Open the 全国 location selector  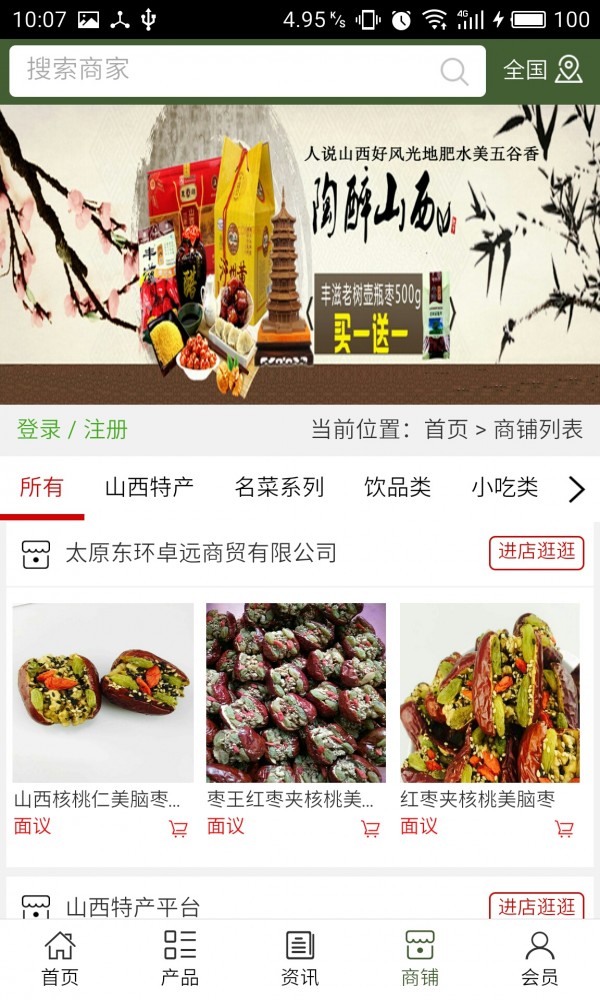543,70
